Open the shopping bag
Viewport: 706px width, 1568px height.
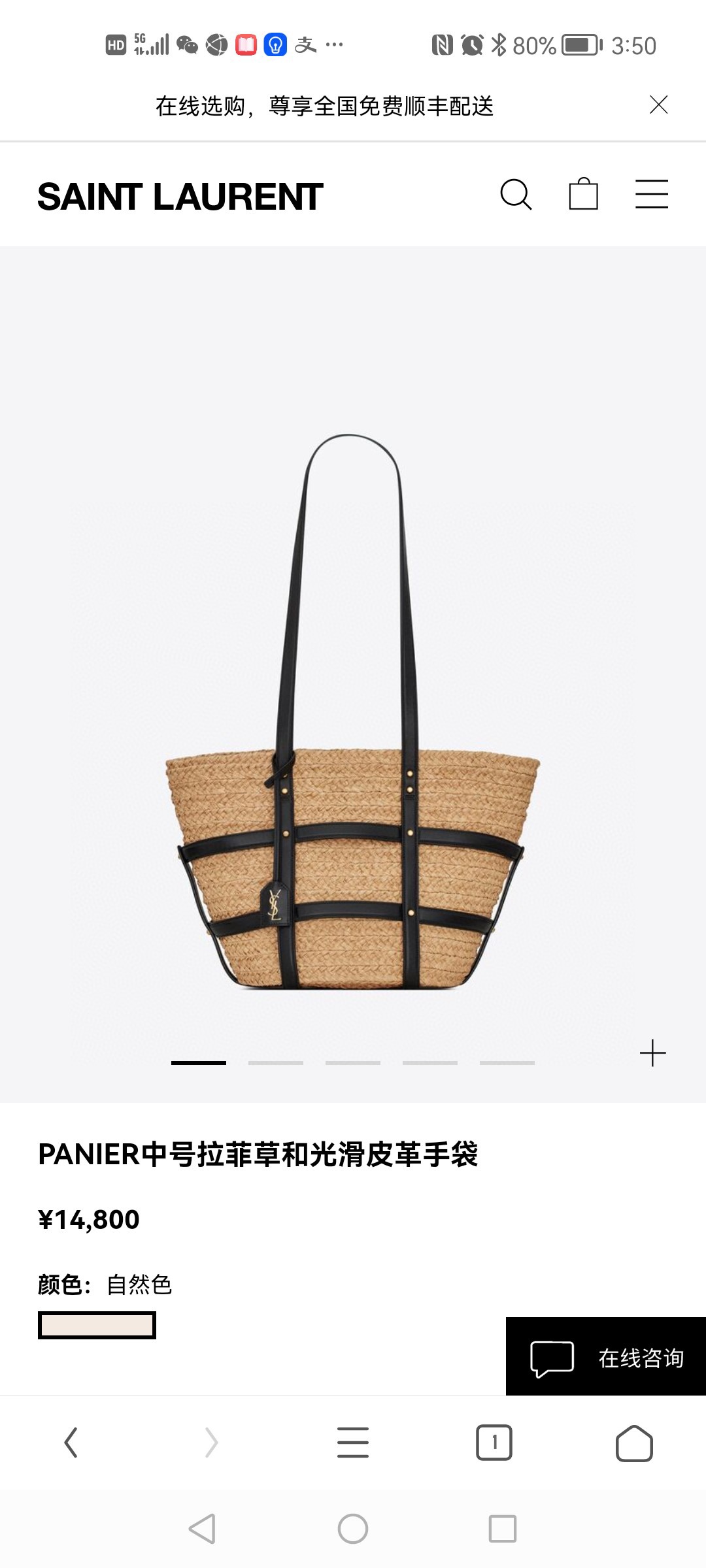click(x=583, y=194)
